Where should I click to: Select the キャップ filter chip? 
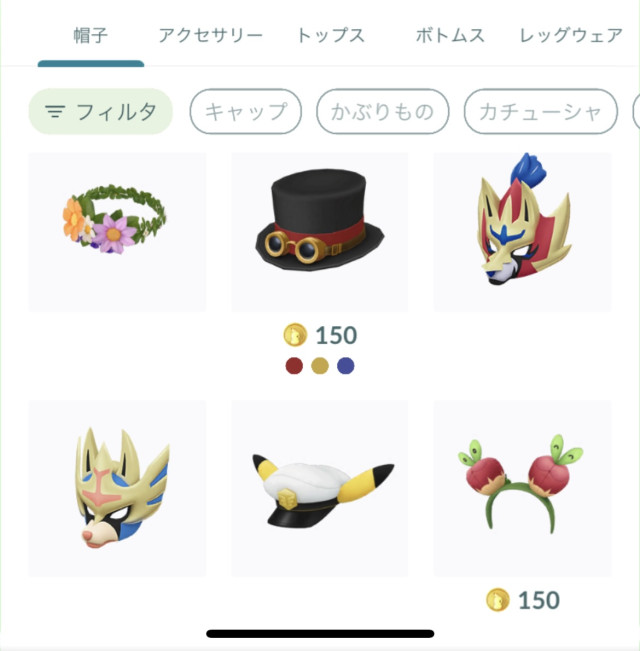(245, 111)
